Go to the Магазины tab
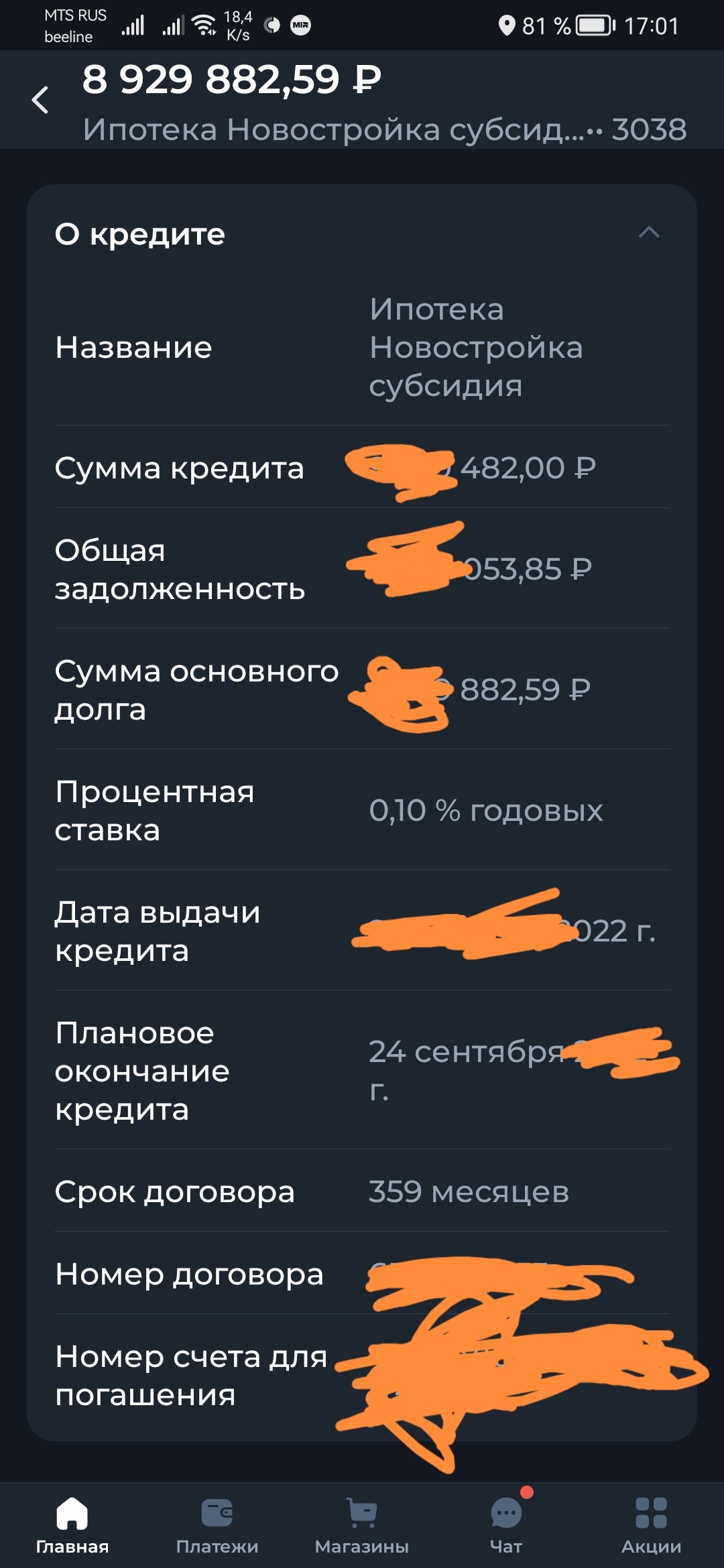Screen dimensions: 724x1568 362,1525
